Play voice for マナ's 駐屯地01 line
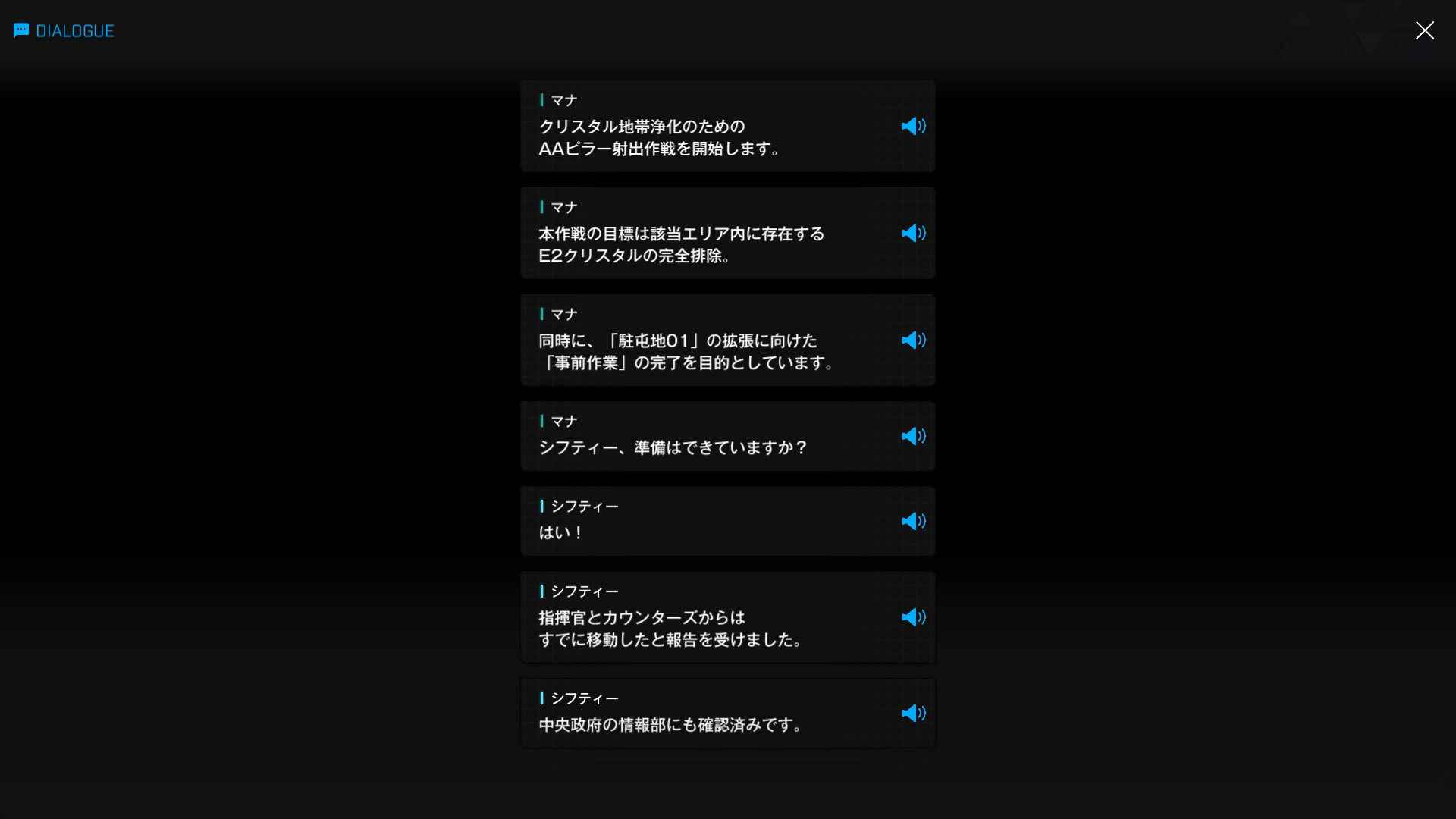 (913, 340)
